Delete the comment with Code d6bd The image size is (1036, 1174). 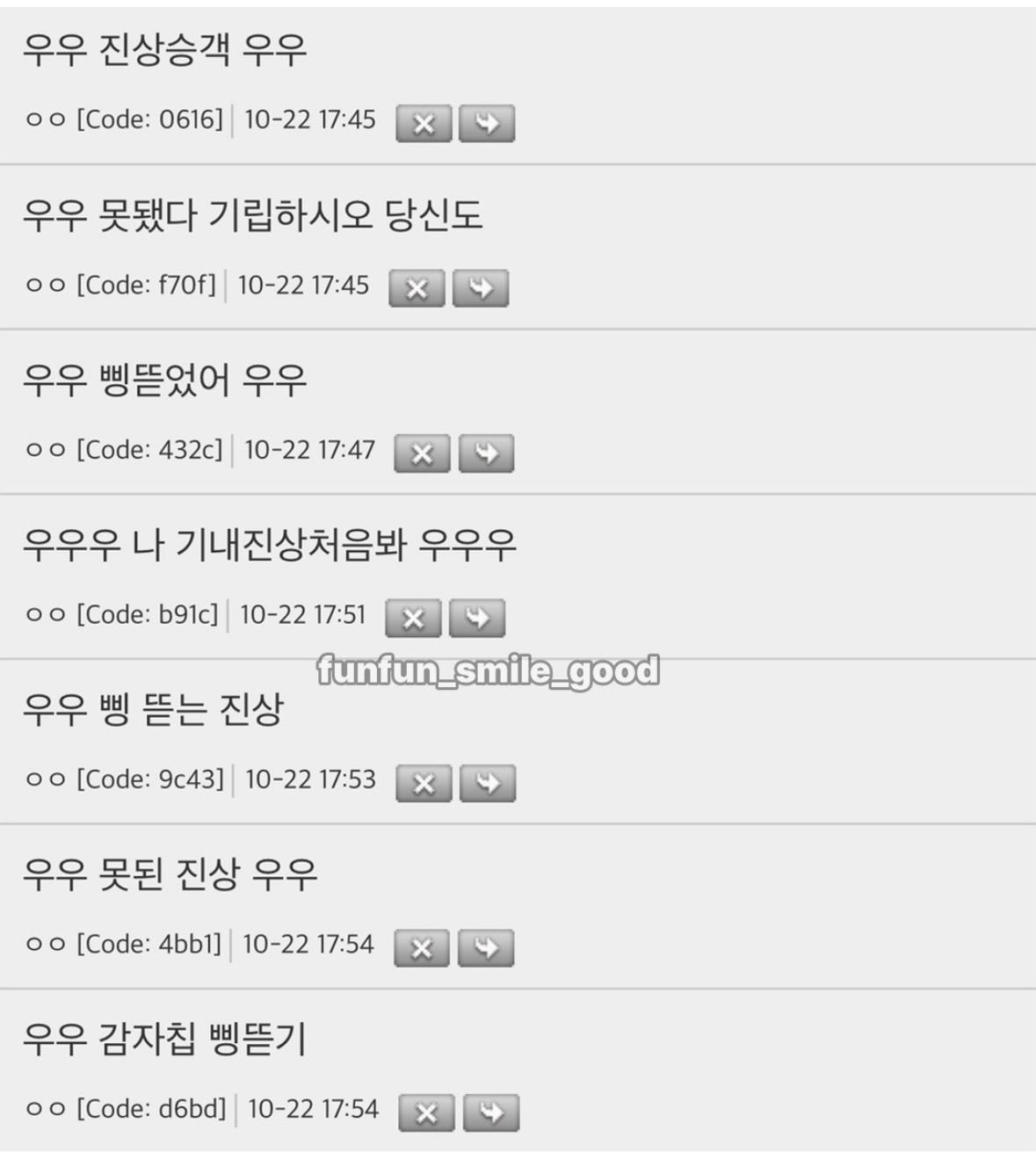[x=426, y=1113]
